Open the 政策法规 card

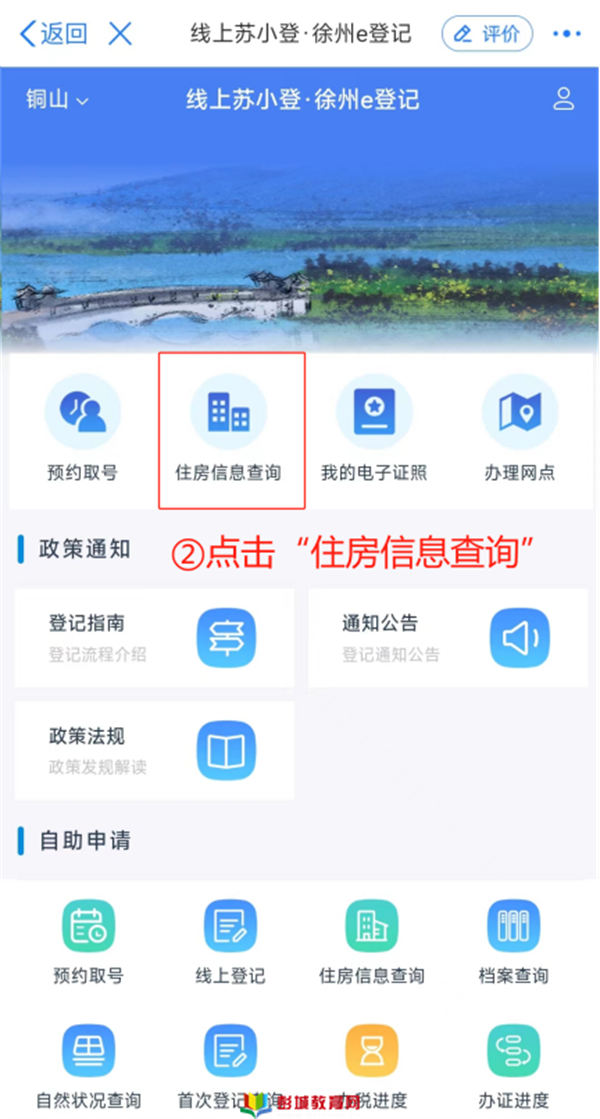click(154, 750)
